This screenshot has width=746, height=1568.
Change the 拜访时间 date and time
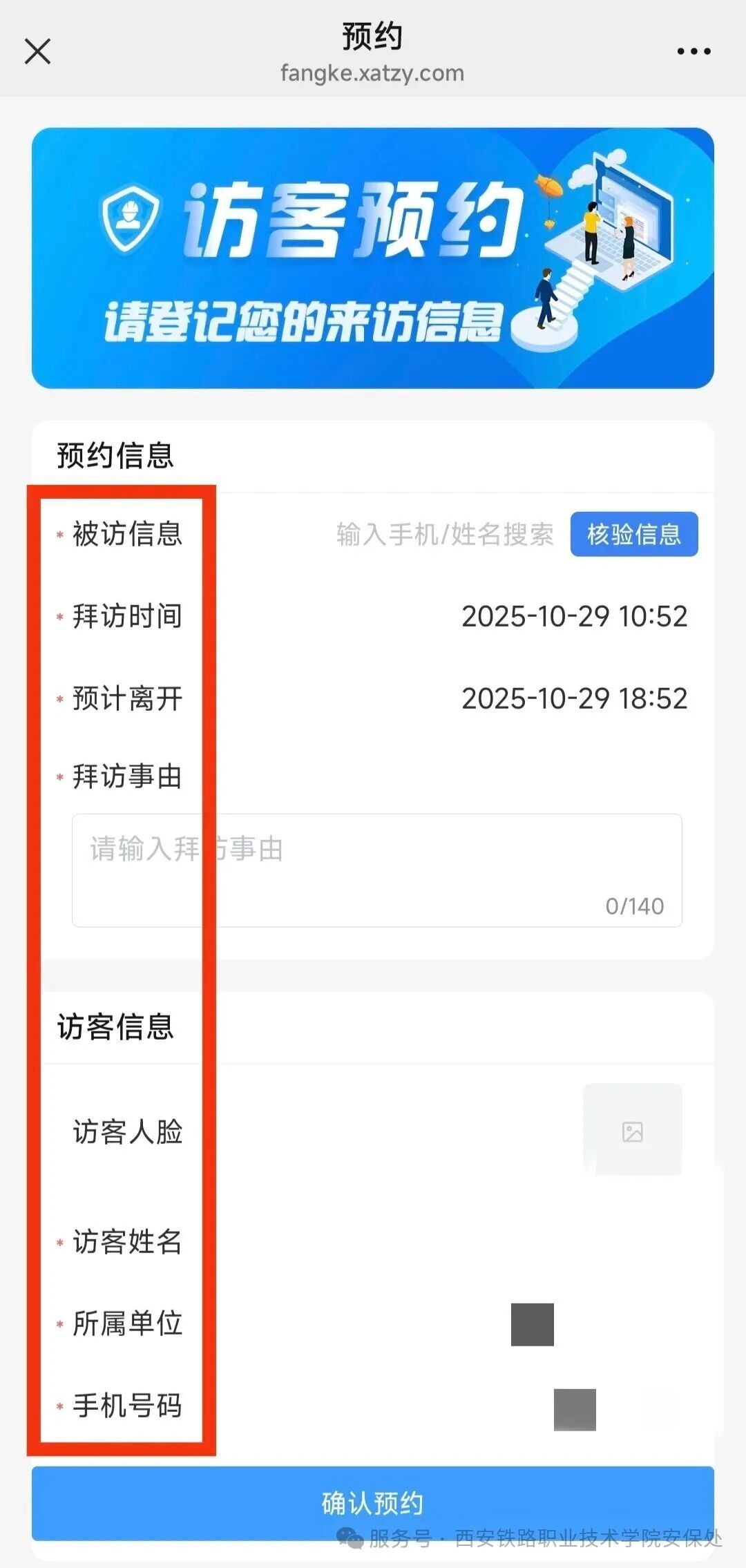point(574,616)
